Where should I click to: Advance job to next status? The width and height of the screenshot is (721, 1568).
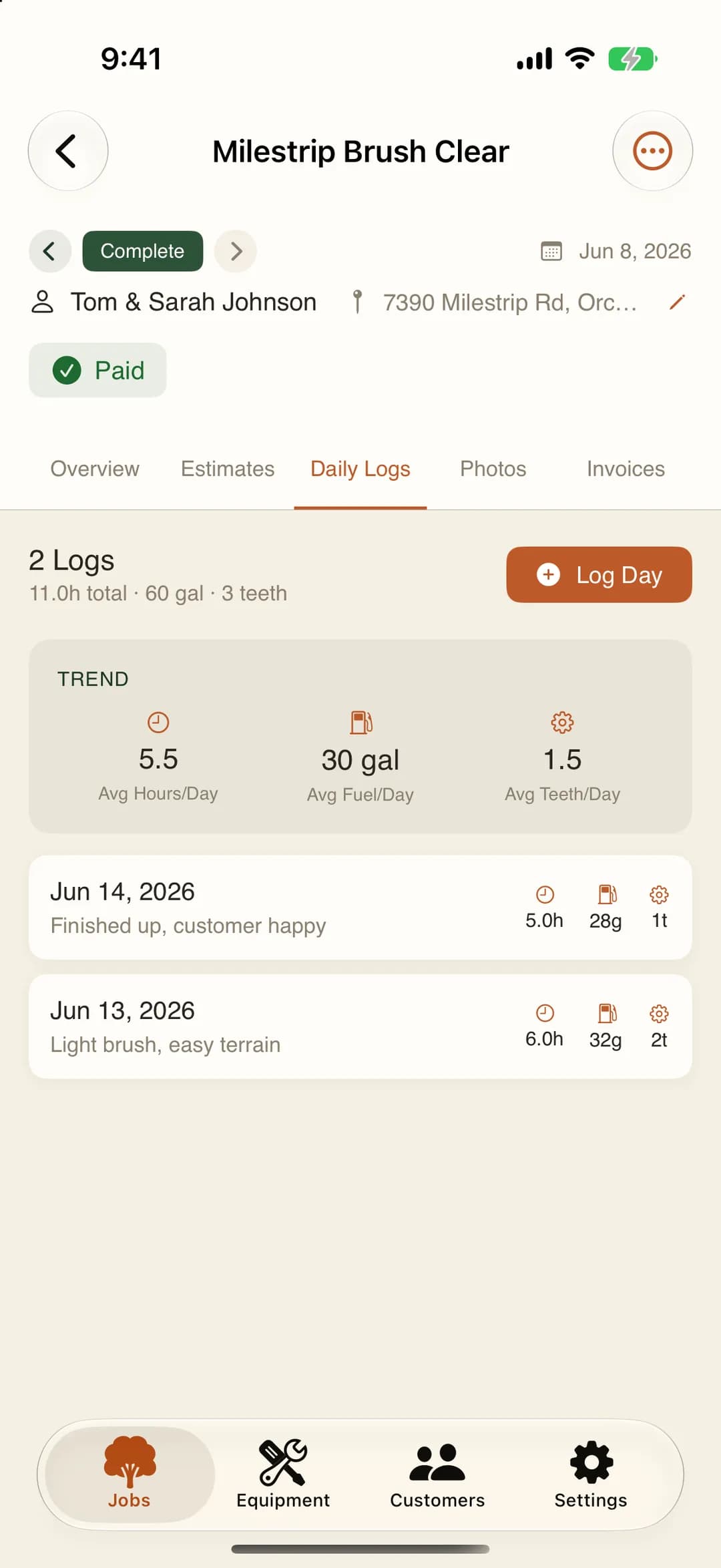tap(236, 251)
